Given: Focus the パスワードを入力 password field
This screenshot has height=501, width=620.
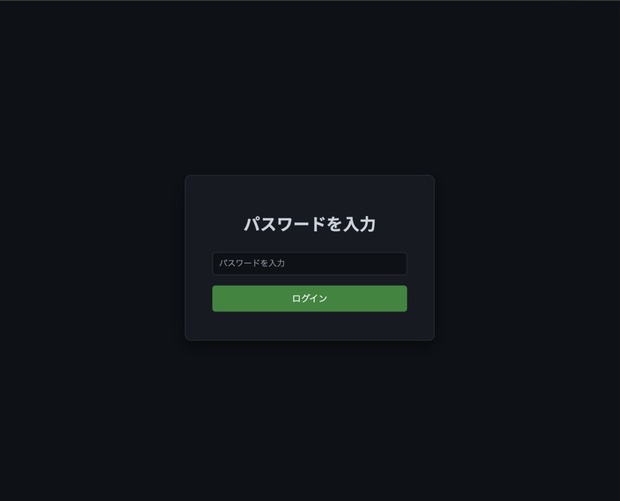Looking at the screenshot, I should 309,263.
